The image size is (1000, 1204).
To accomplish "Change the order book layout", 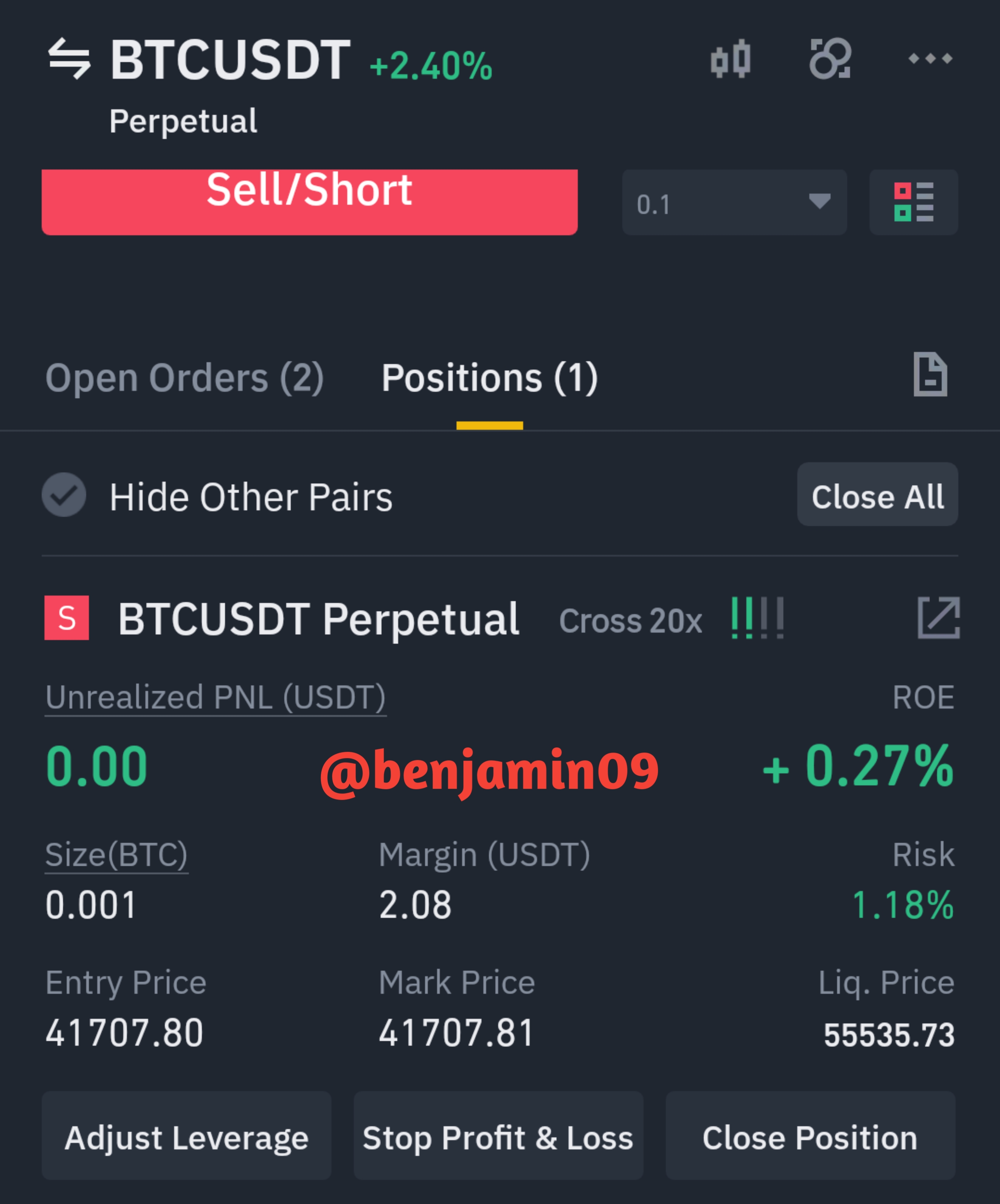I will (x=913, y=203).
